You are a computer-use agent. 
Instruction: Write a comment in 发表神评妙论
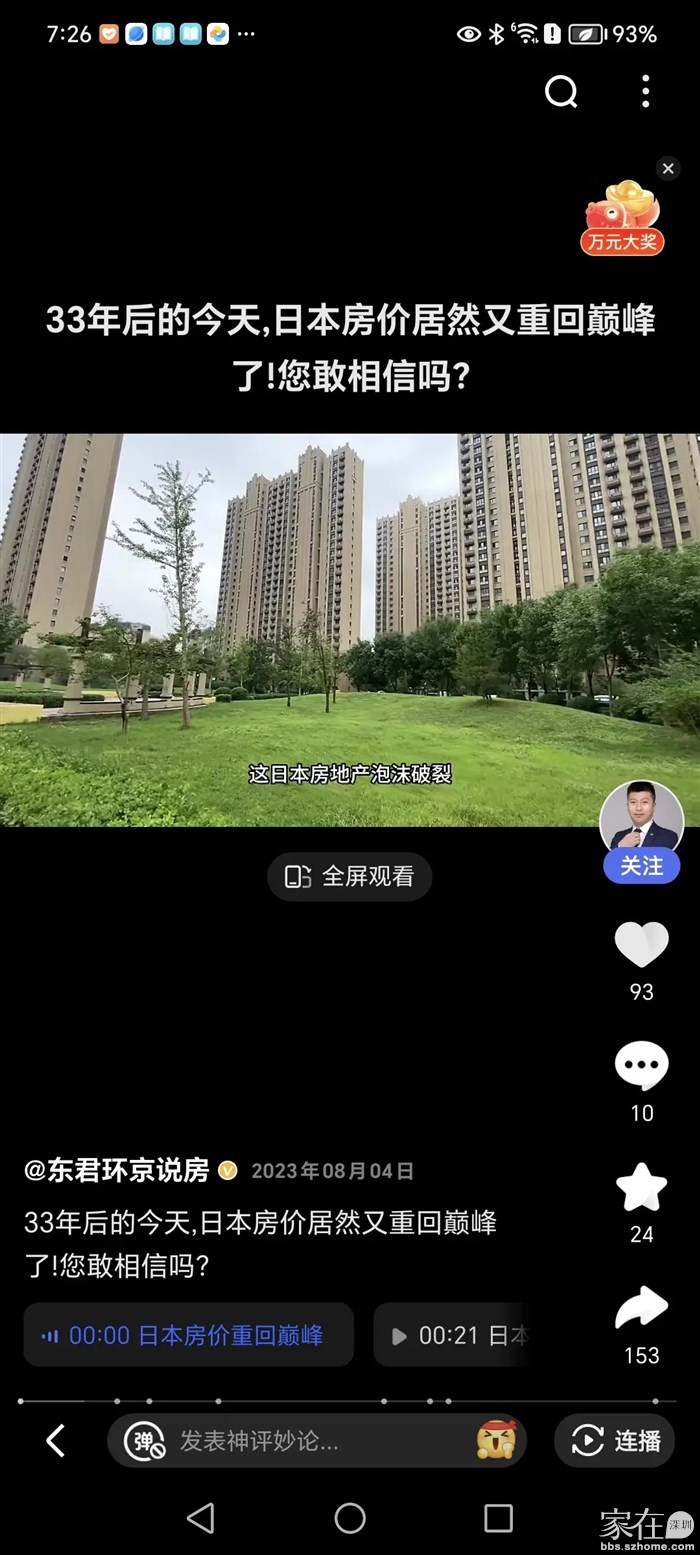300,1441
